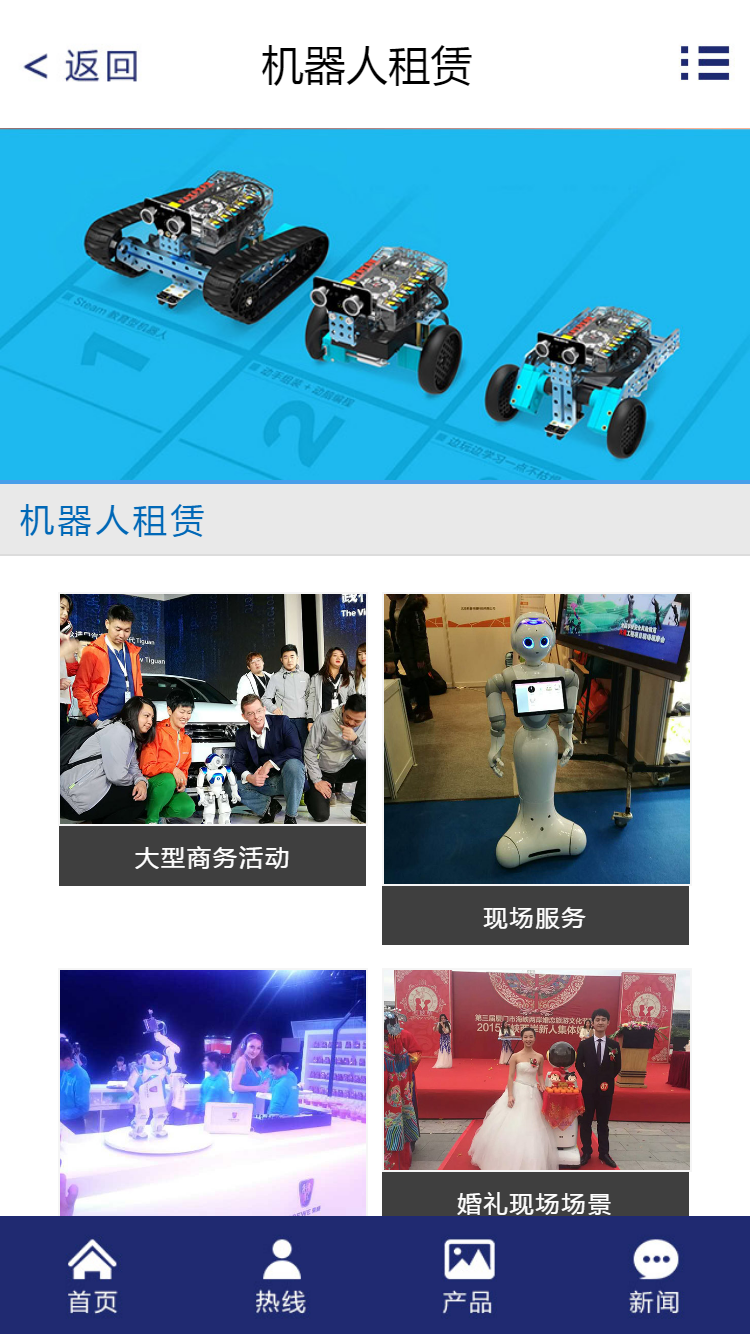Open the bulleted list menu icon top right
750x1334 pixels.
(705, 64)
